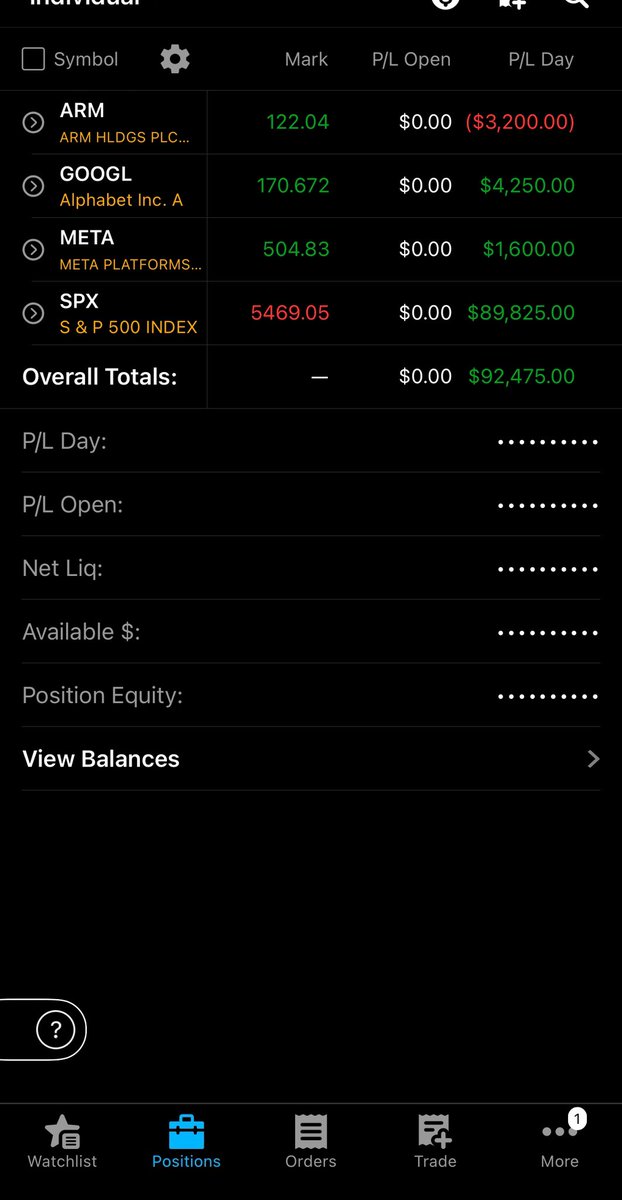Select the Positions tab
Screen dimensions: 622x1200
coord(186,1142)
